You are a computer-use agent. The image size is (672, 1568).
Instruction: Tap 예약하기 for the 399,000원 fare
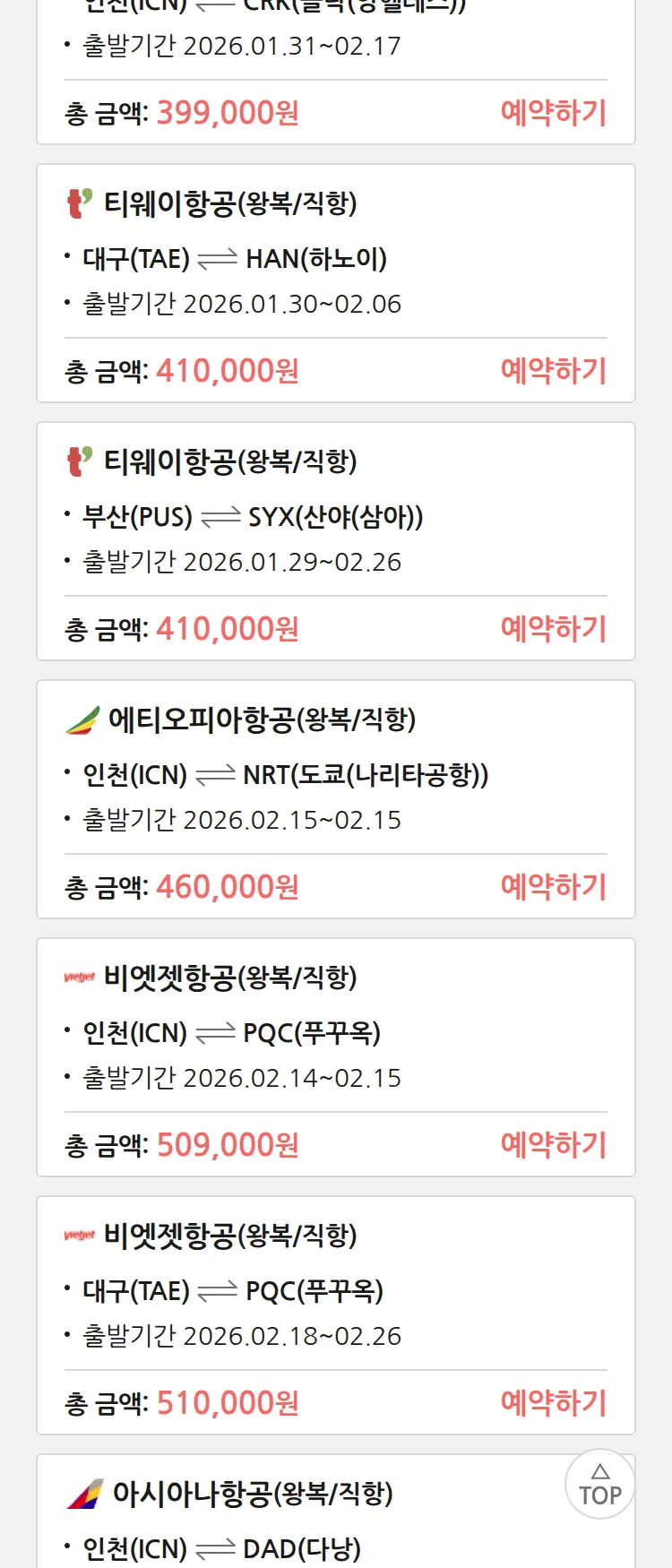point(553,113)
